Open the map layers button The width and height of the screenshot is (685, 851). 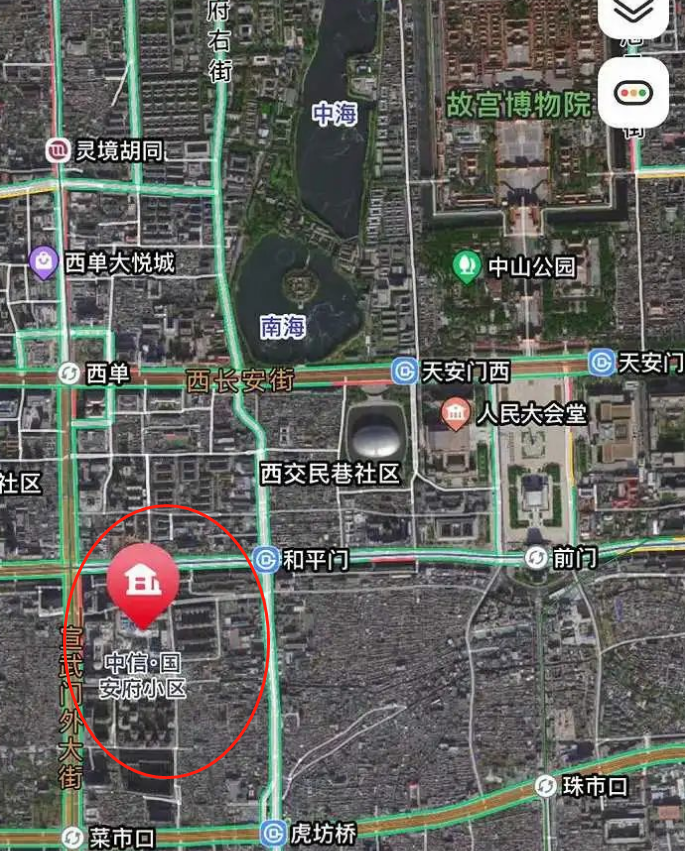click(633, 12)
